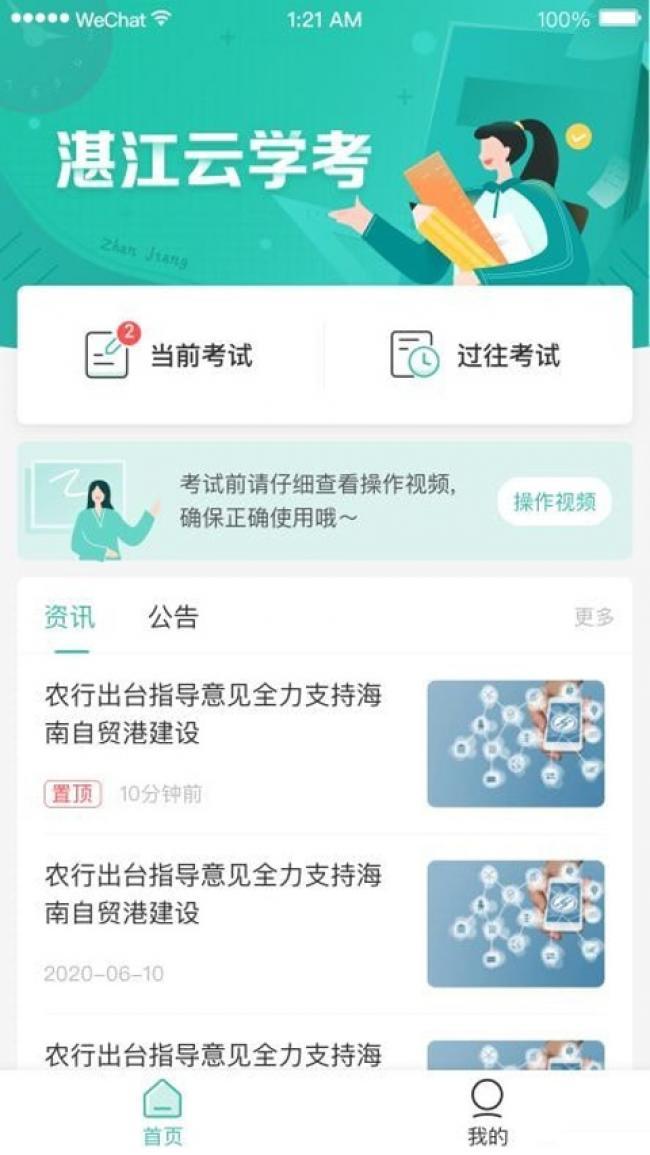650x1155 pixels.
Task: Switch to the 公告 tab
Action: tap(173, 617)
